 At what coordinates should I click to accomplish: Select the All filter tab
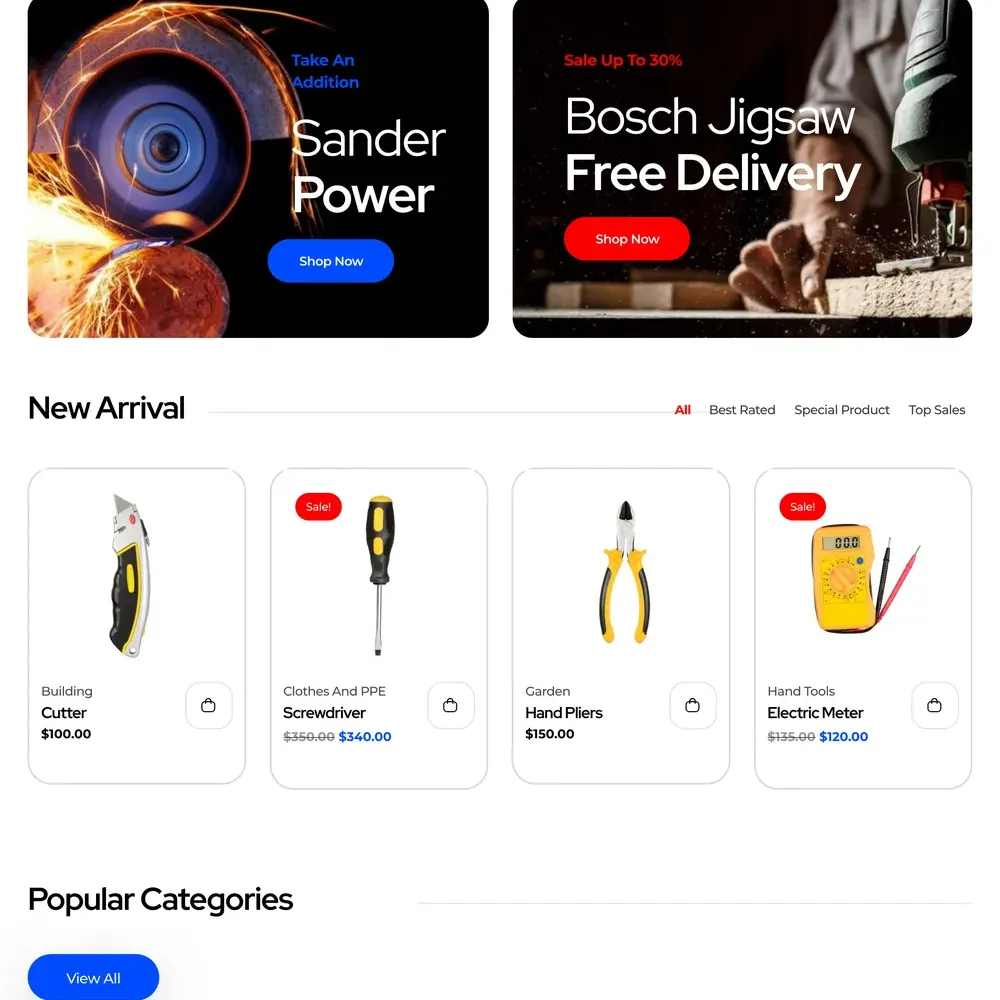click(683, 410)
